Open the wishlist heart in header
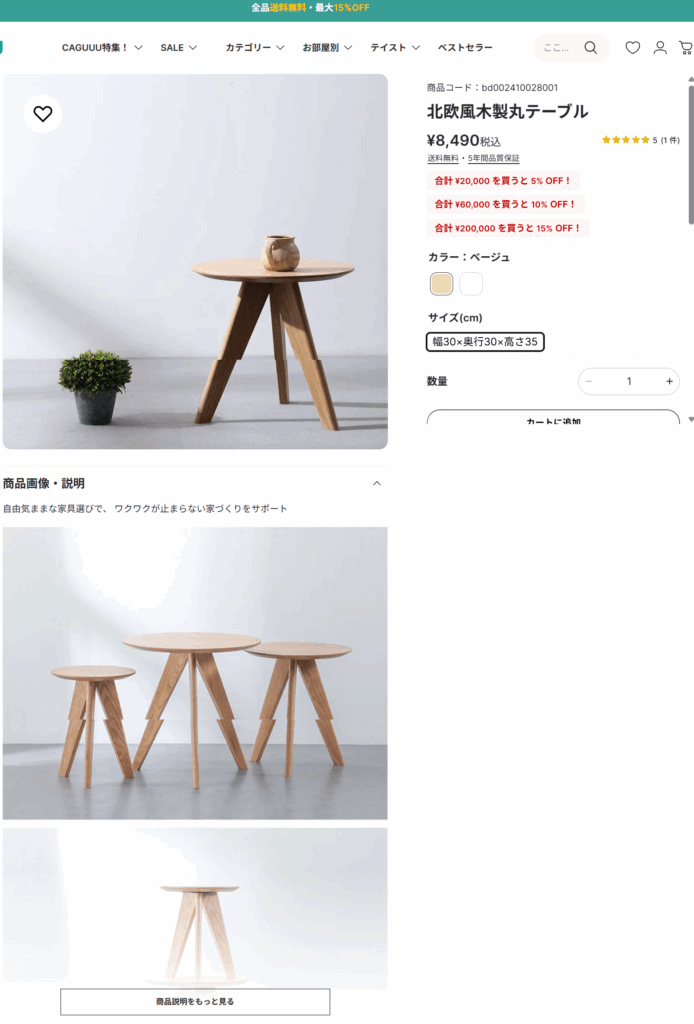The image size is (694, 1024). (x=633, y=48)
